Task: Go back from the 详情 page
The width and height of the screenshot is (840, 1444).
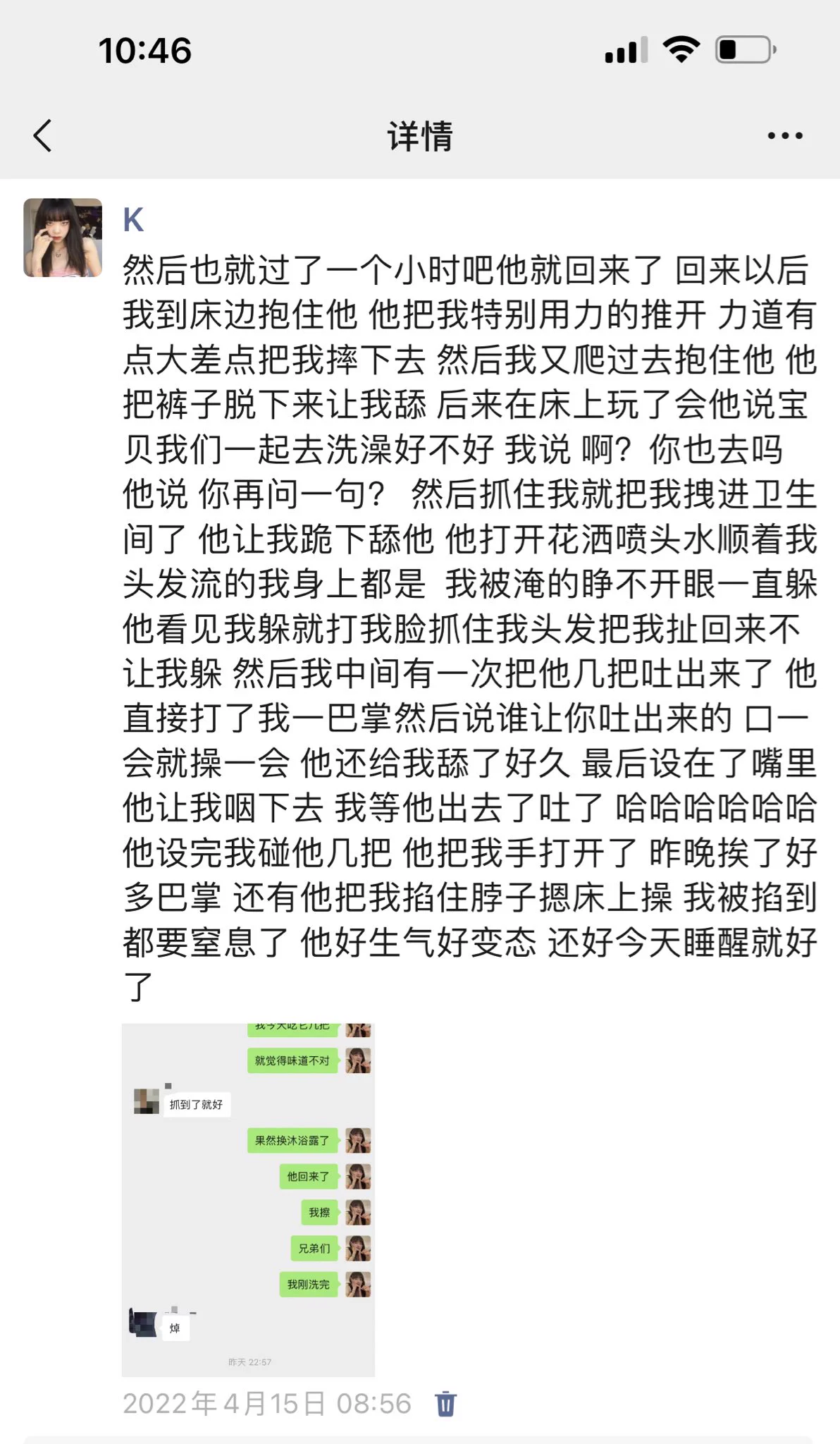Action: 44,135
